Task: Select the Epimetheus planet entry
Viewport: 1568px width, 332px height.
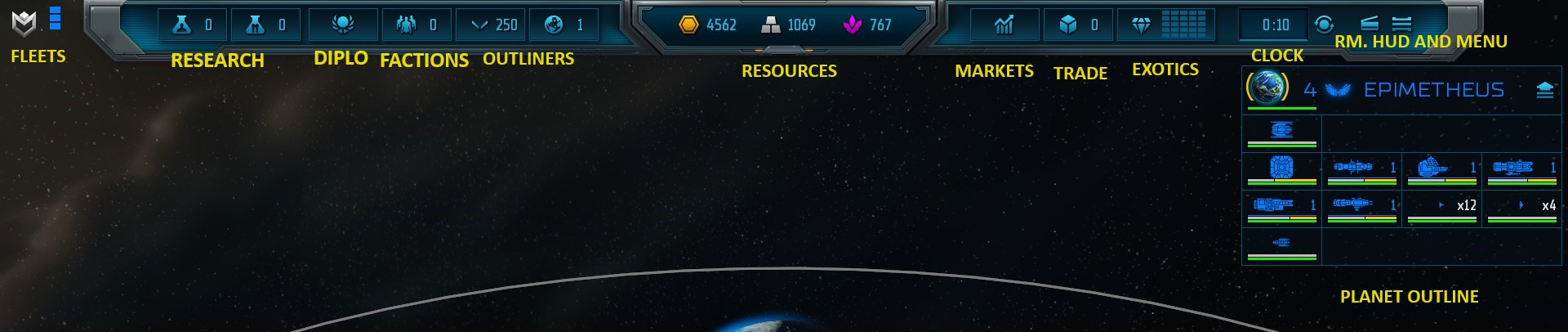Action: click(1432, 90)
